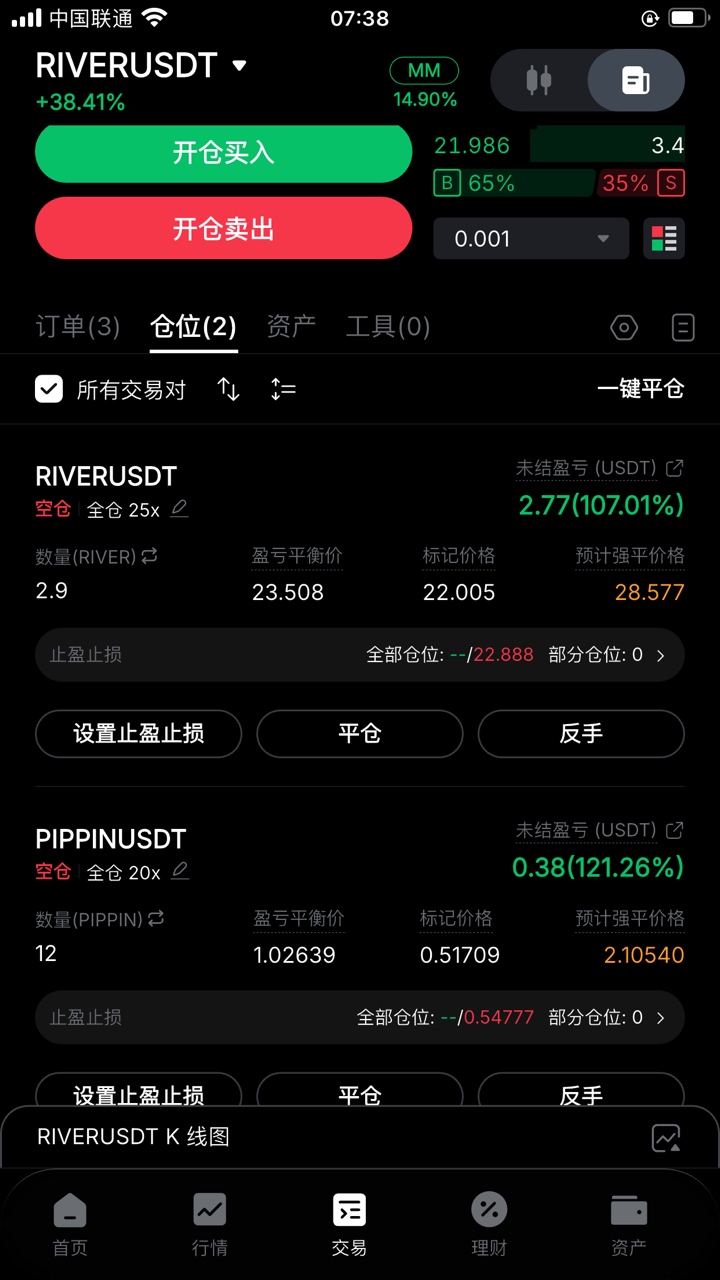Switch to the 订单(3) tab
This screenshot has width=720, height=1280.
(x=78, y=327)
